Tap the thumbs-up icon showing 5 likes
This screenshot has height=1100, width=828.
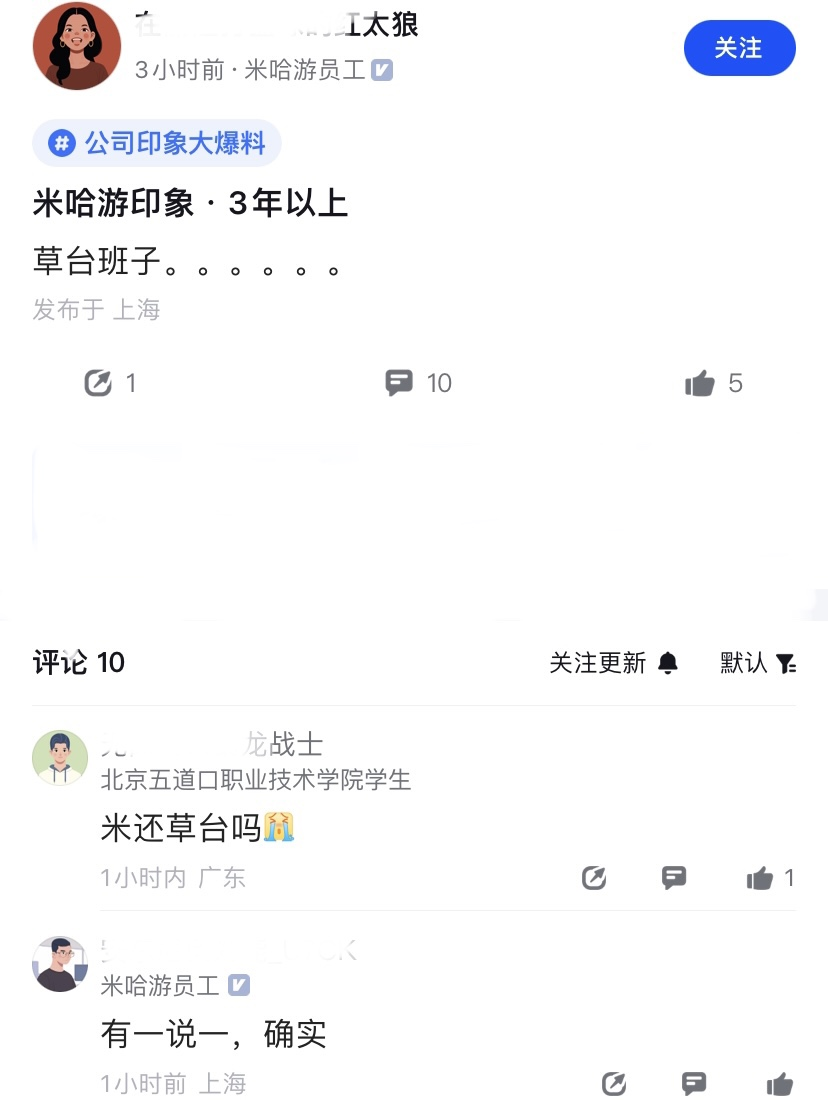coord(702,383)
